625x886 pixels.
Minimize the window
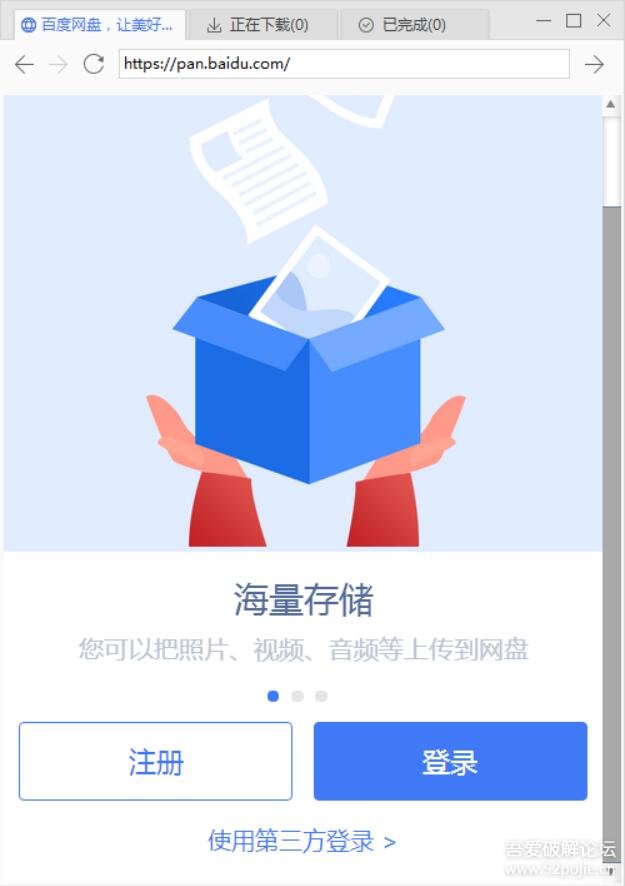[544, 20]
